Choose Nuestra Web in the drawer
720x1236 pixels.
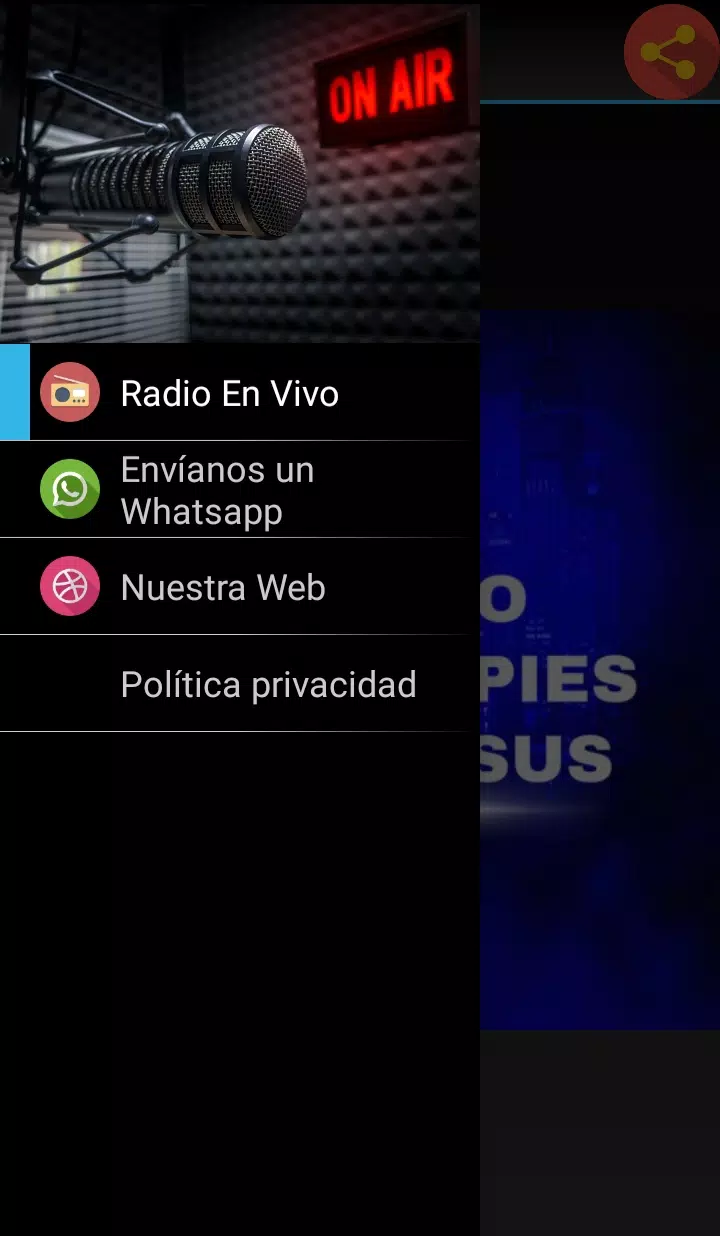[222, 586]
